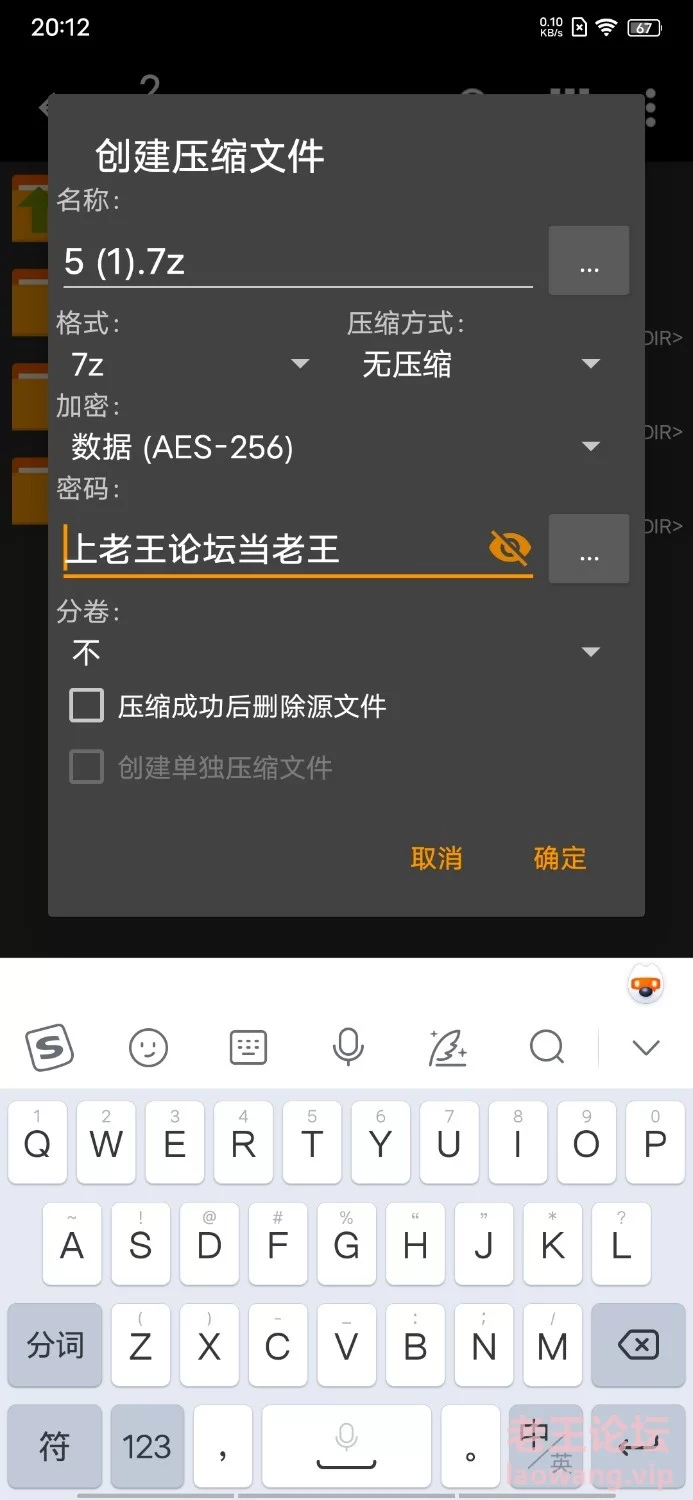Tap the voice input microphone icon
The width and height of the screenshot is (693, 1500).
click(x=348, y=1047)
